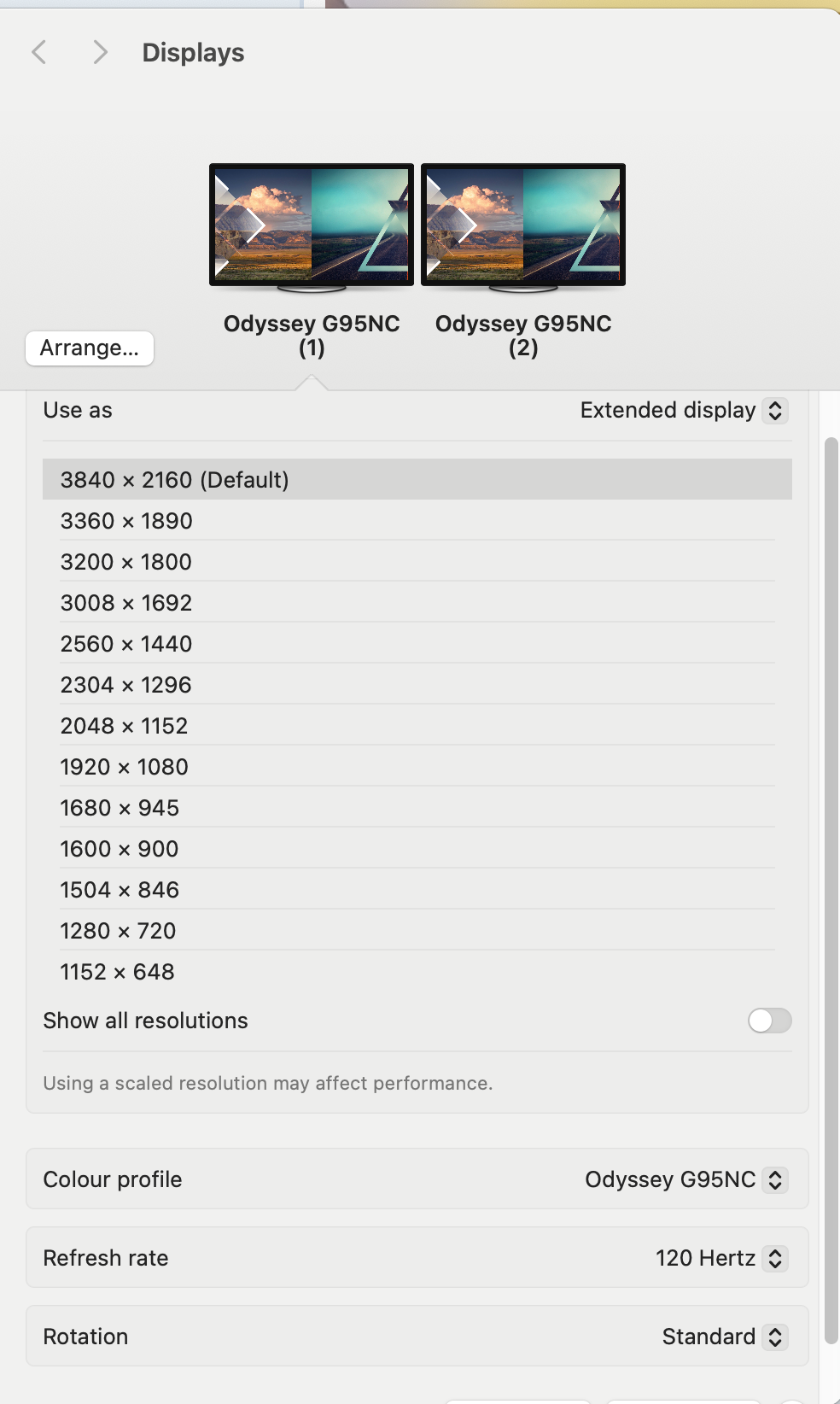Go forward using the right chevron

[100, 52]
